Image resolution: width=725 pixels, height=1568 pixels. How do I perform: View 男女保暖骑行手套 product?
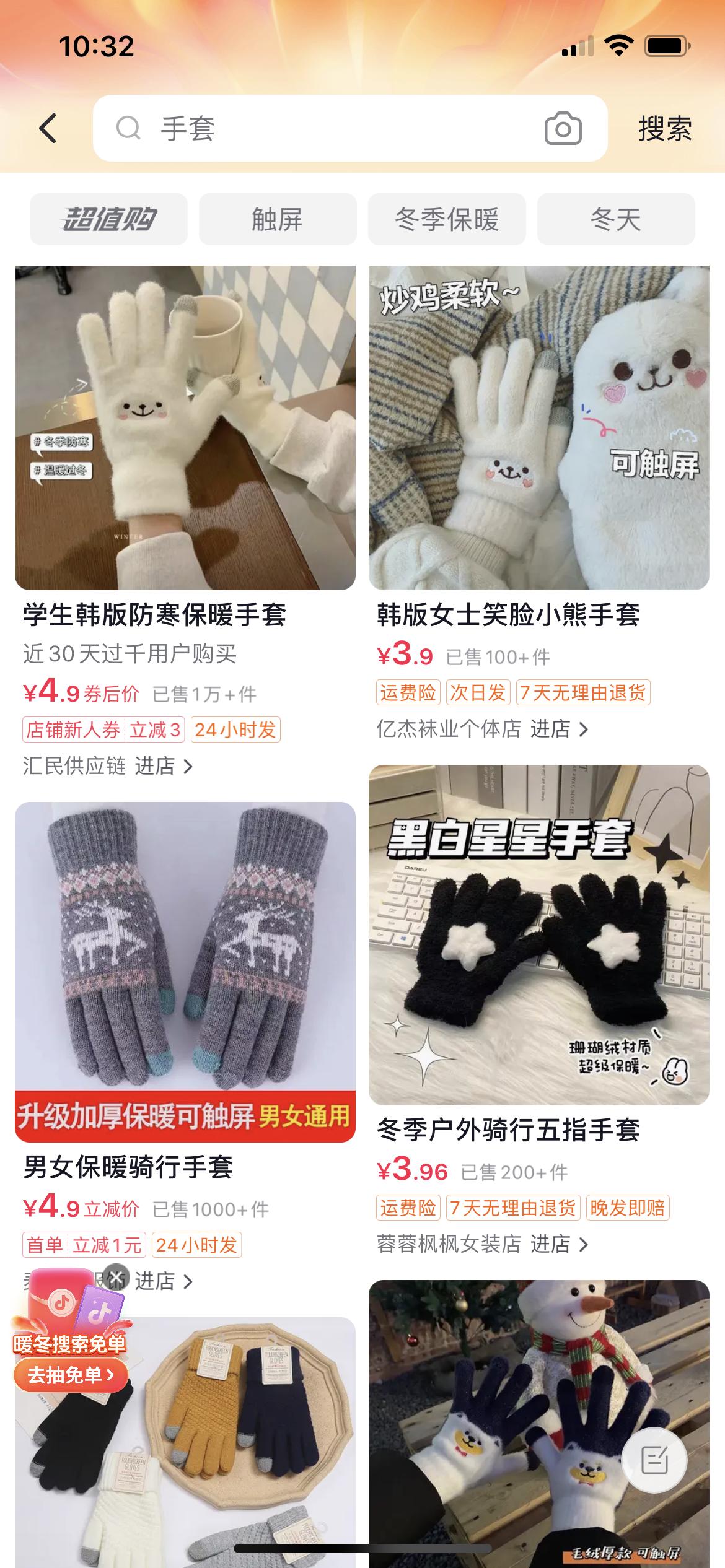point(185,972)
